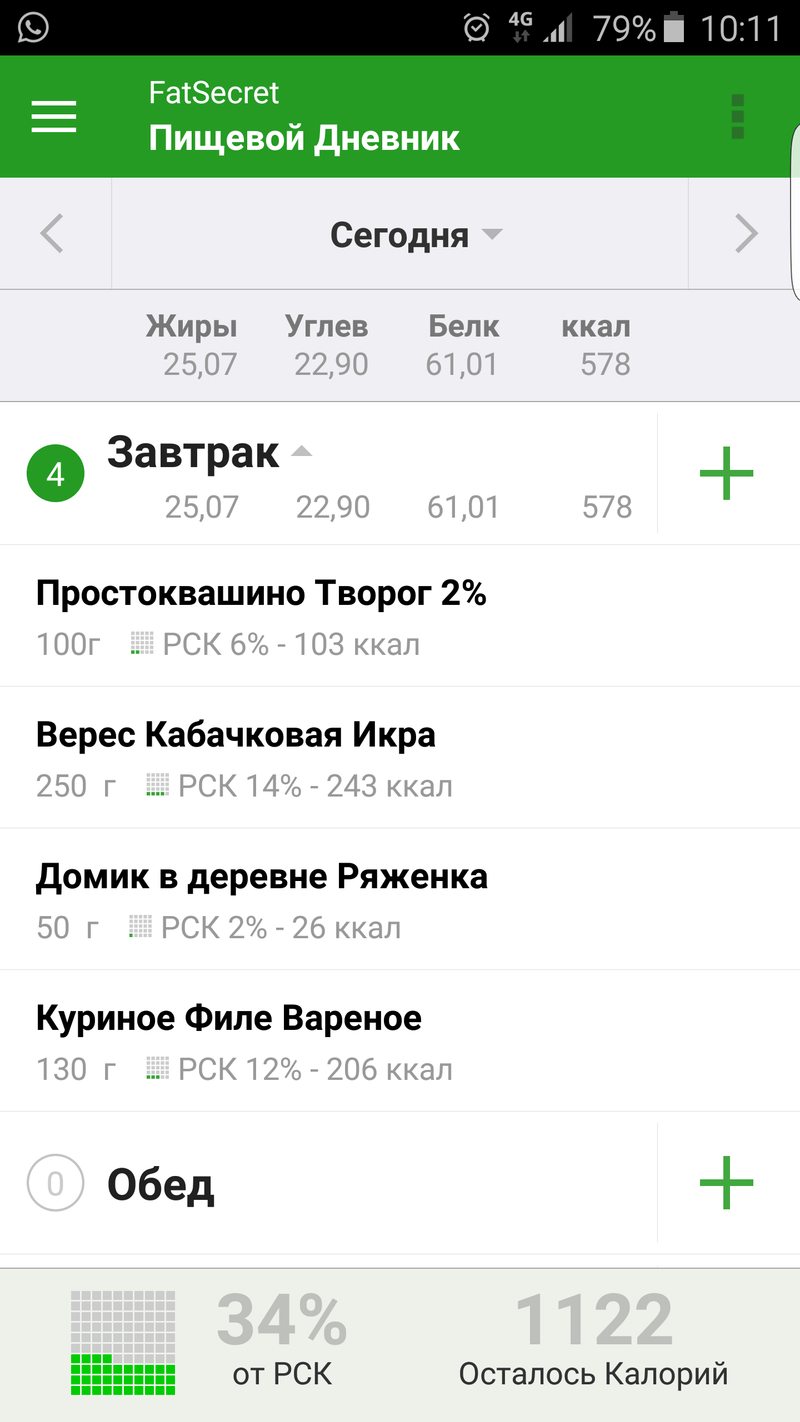Add a food to Завтрак
Viewport: 800px width, 1422px height.
point(727,475)
